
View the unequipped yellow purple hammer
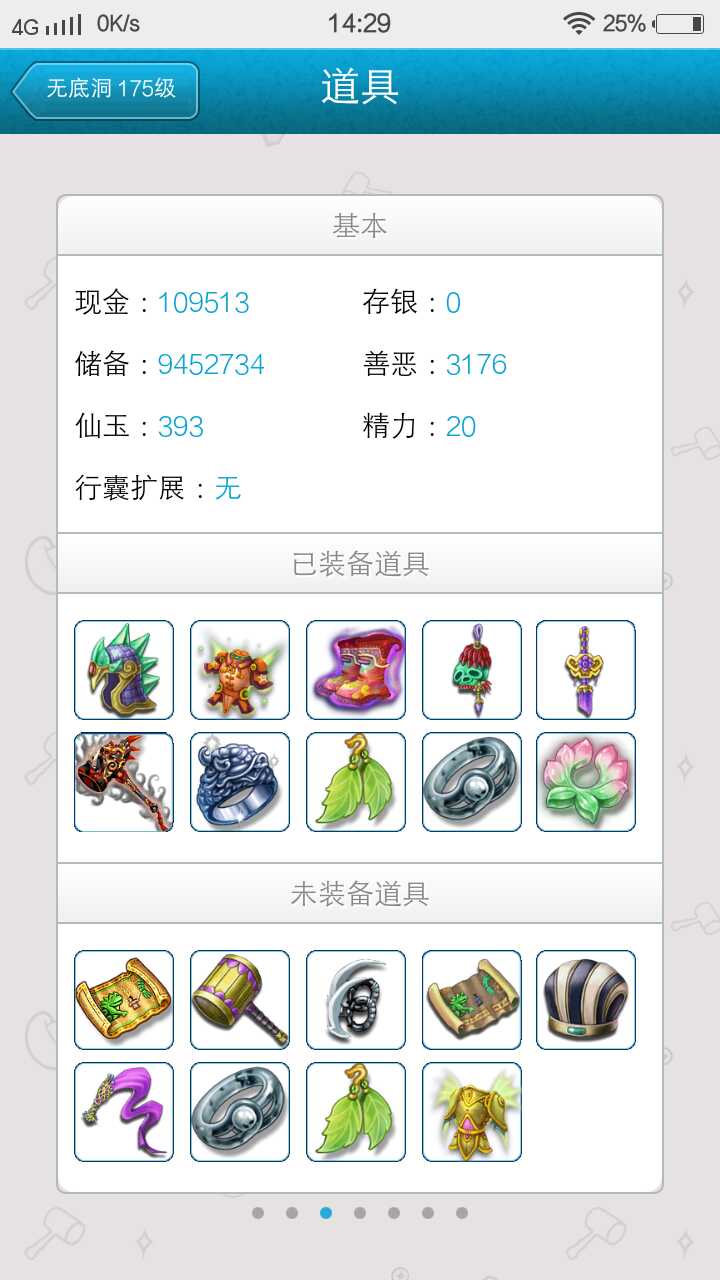240,1000
